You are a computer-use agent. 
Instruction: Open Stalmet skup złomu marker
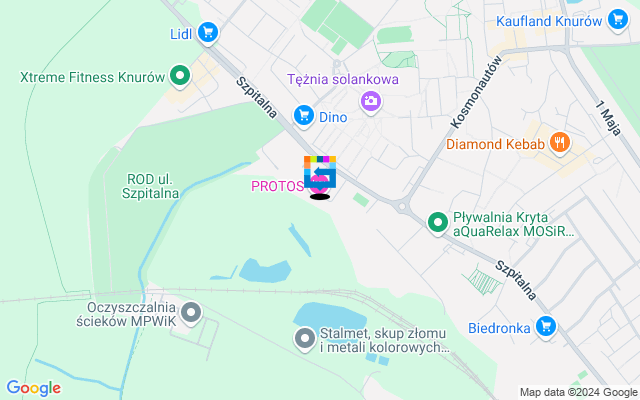[304, 340]
